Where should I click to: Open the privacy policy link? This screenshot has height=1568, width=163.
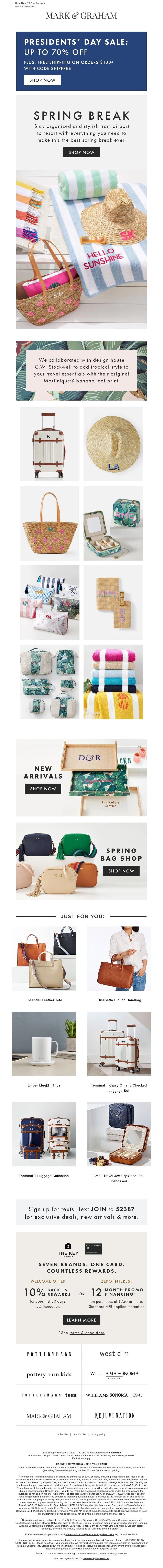click(x=98, y=1435)
